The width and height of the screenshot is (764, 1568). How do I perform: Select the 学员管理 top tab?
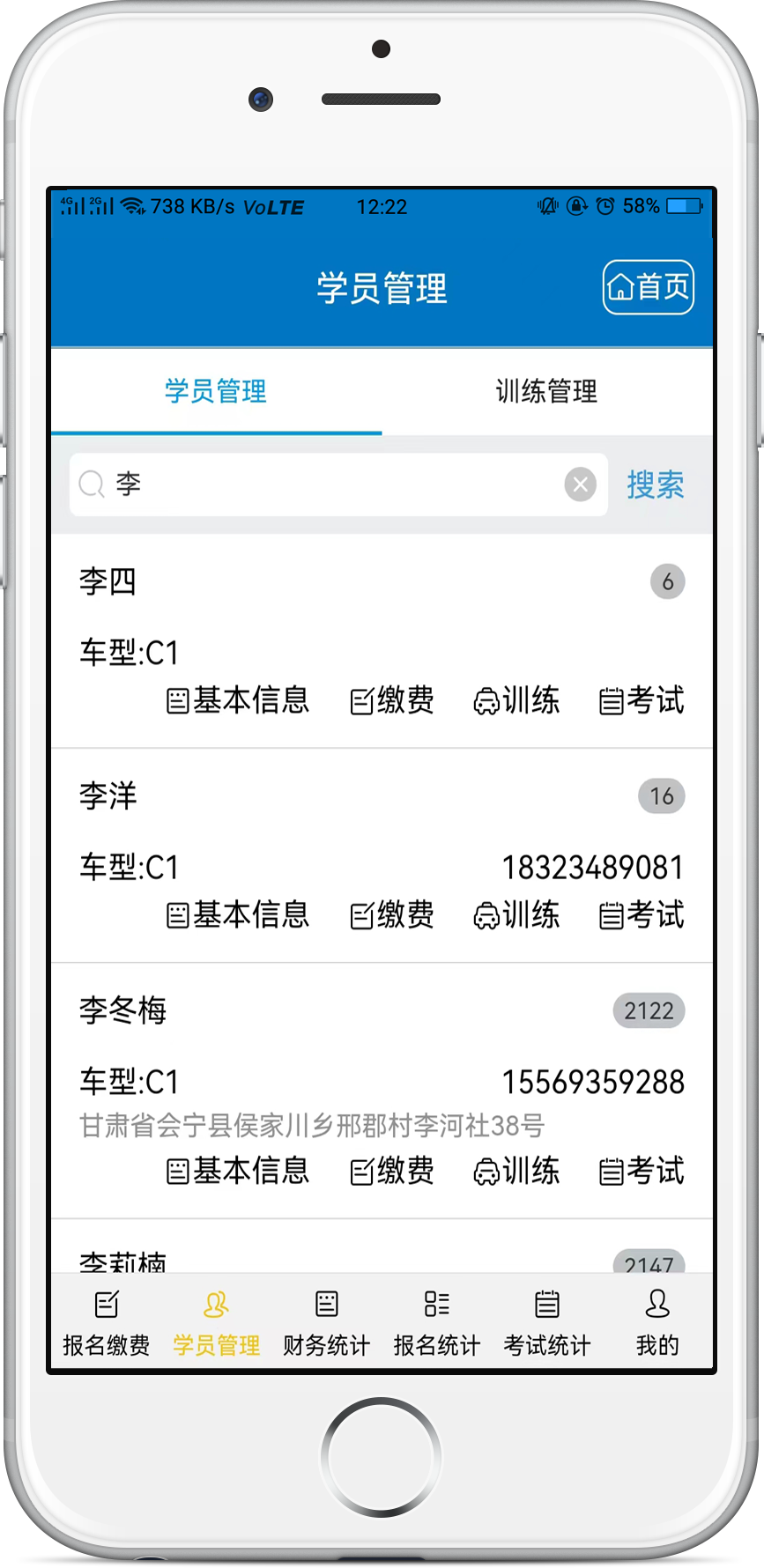click(x=216, y=391)
